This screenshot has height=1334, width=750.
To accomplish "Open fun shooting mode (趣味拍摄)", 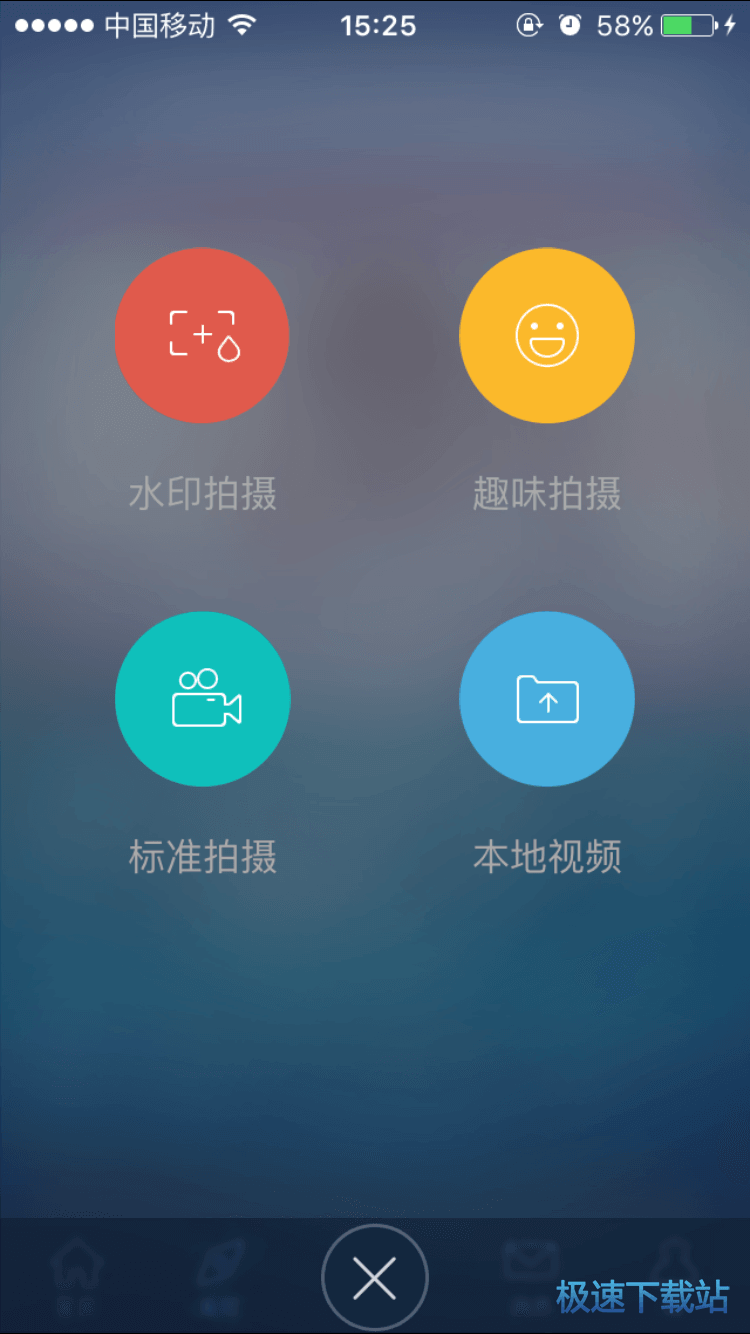I will (x=547, y=335).
